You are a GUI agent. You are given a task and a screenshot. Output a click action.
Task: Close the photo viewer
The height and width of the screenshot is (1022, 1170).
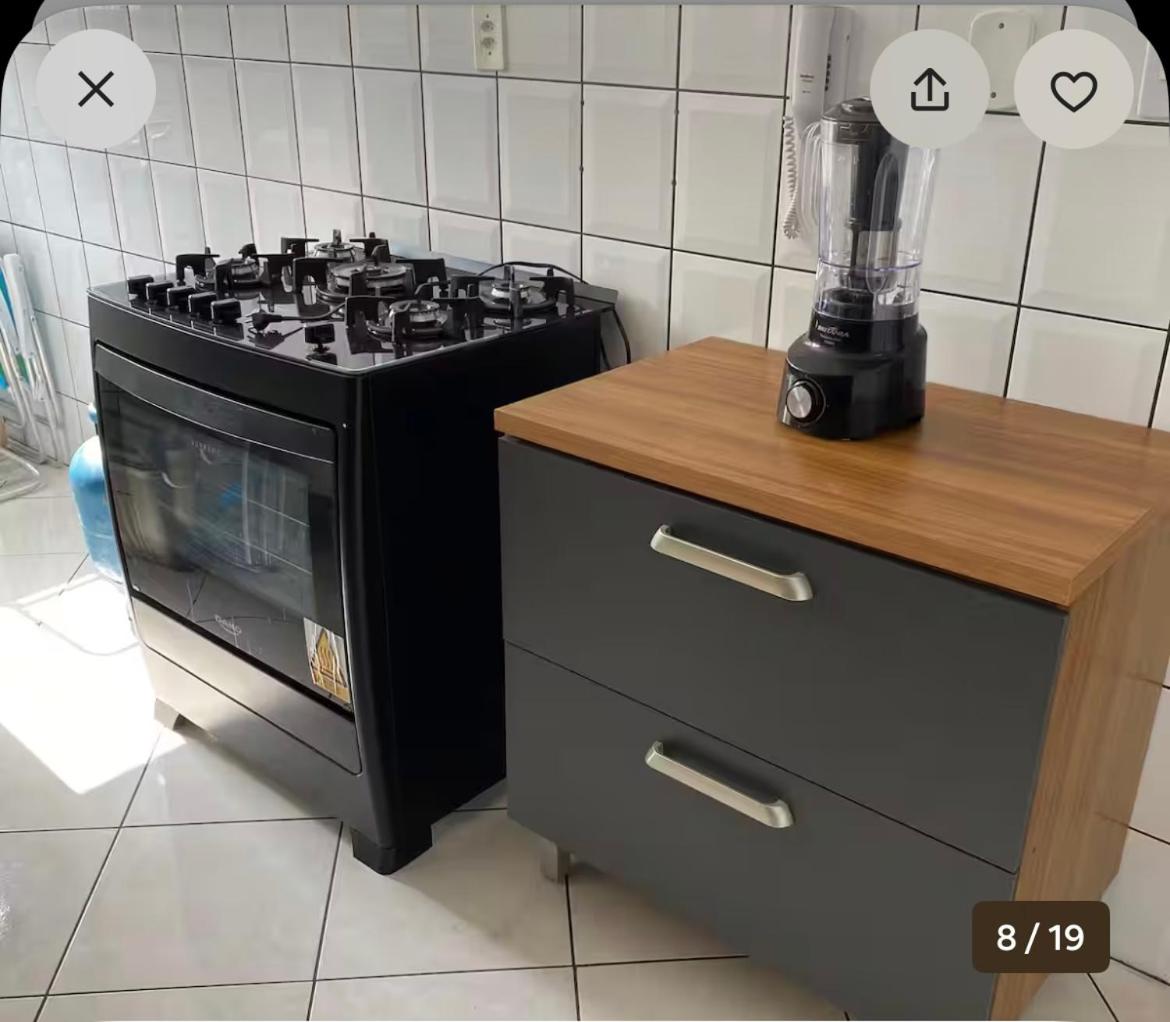click(x=95, y=90)
